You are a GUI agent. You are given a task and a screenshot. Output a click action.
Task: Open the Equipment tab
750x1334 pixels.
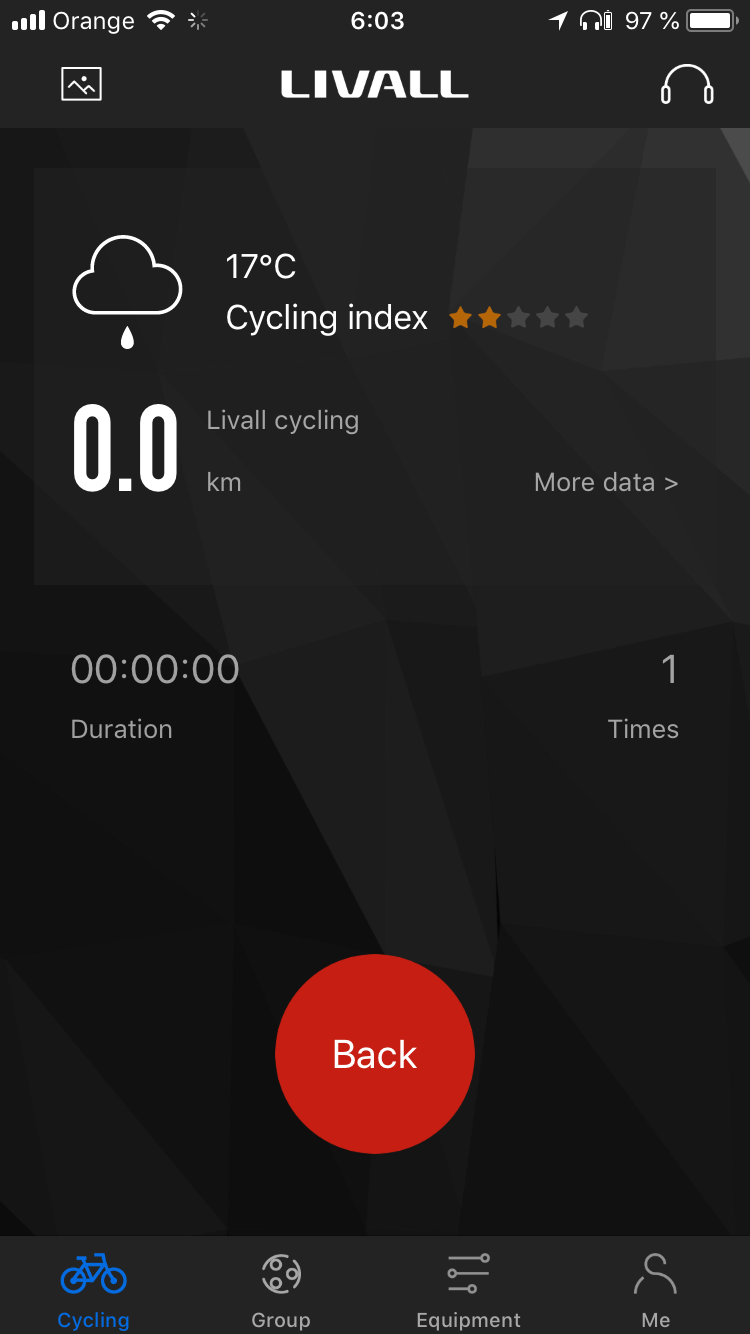468,1290
